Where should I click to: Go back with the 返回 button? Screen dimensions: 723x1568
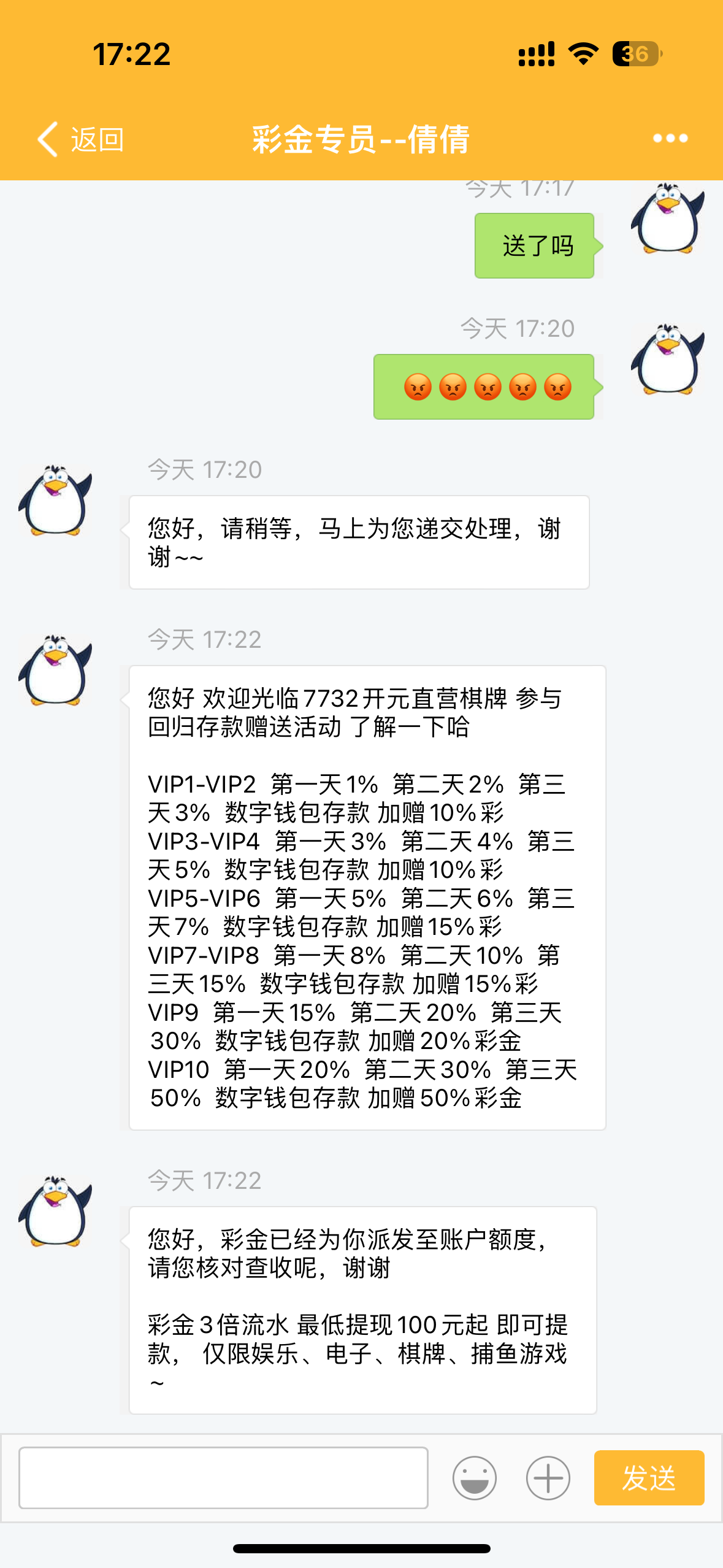coord(80,139)
